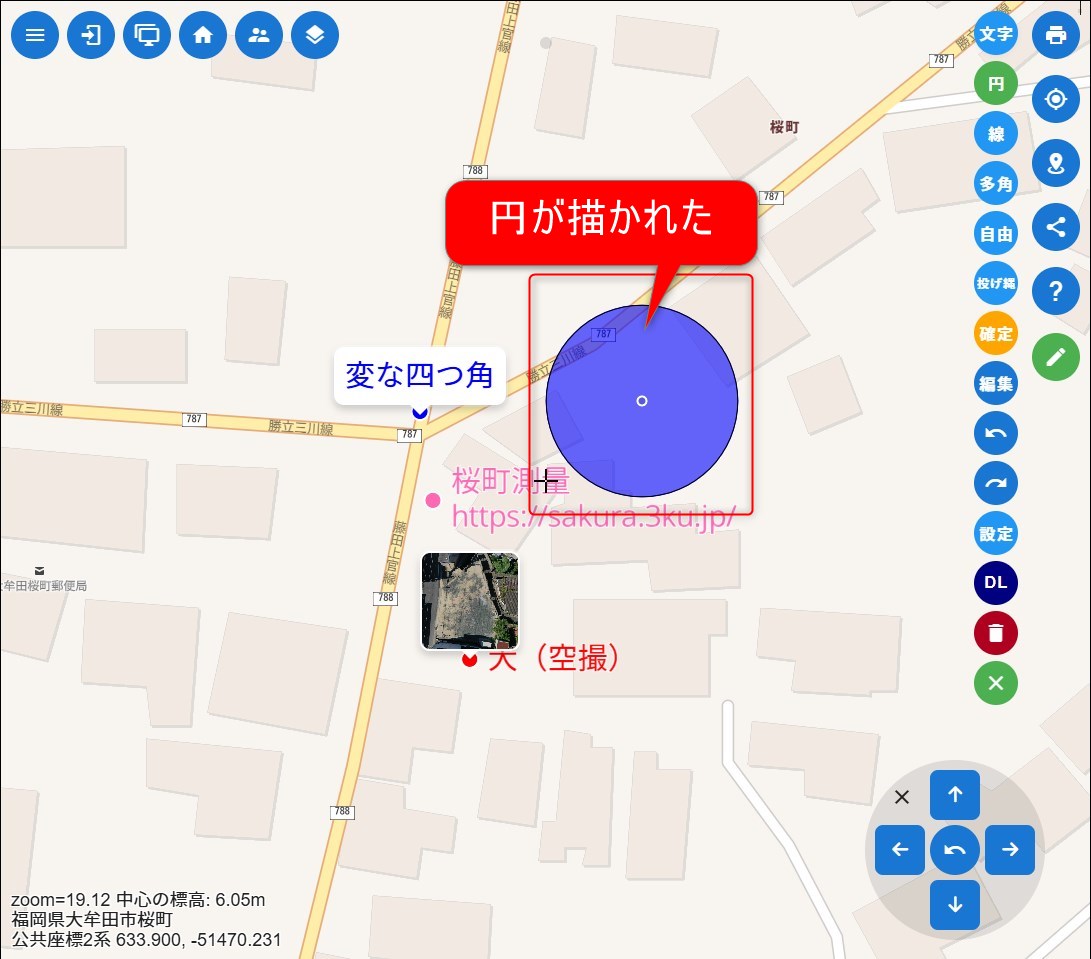Screen dimensions: 1091x959
Task: Open 設定 settings
Action: (995, 534)
